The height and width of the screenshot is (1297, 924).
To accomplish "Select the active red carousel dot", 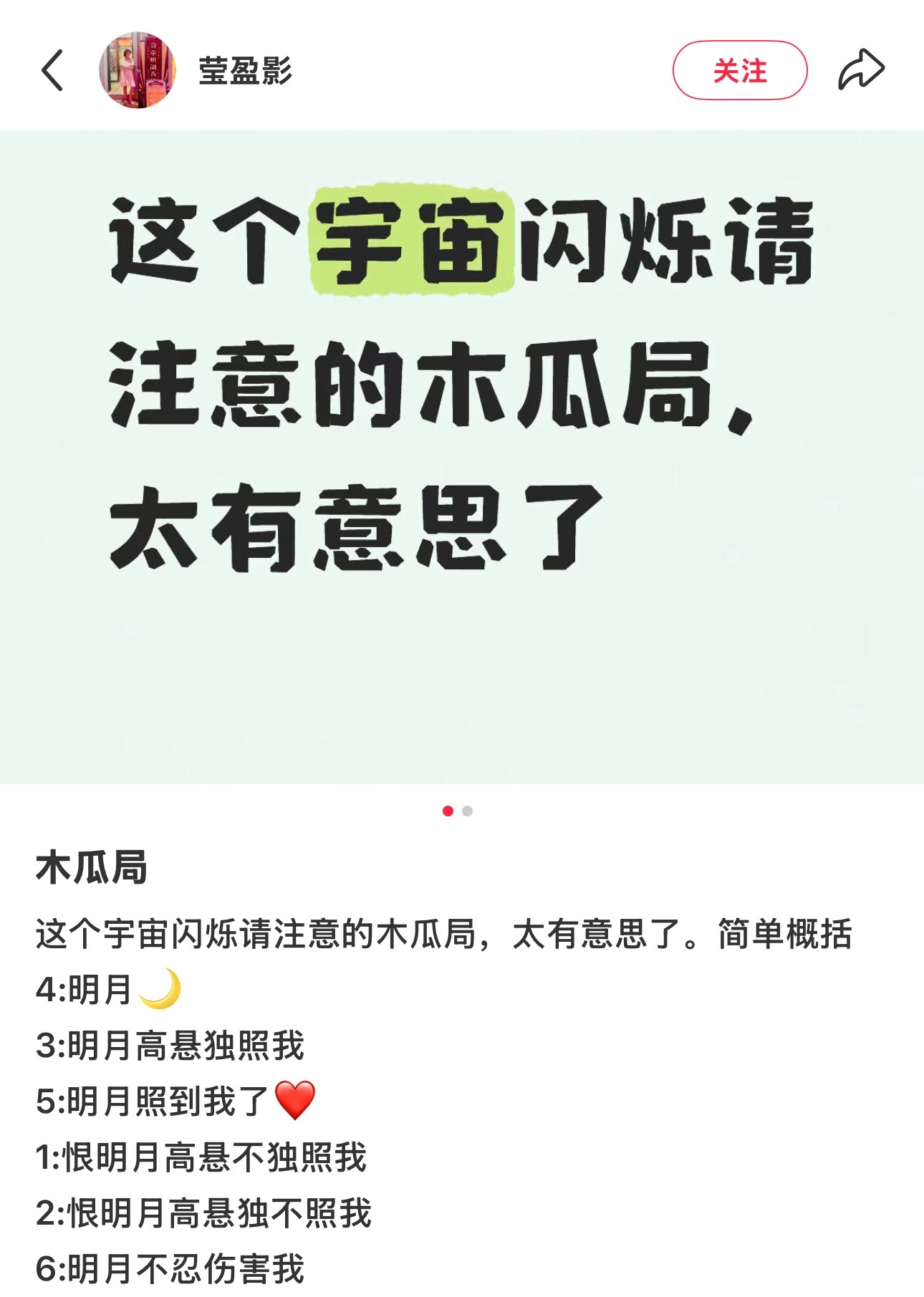I will [449, 811].
